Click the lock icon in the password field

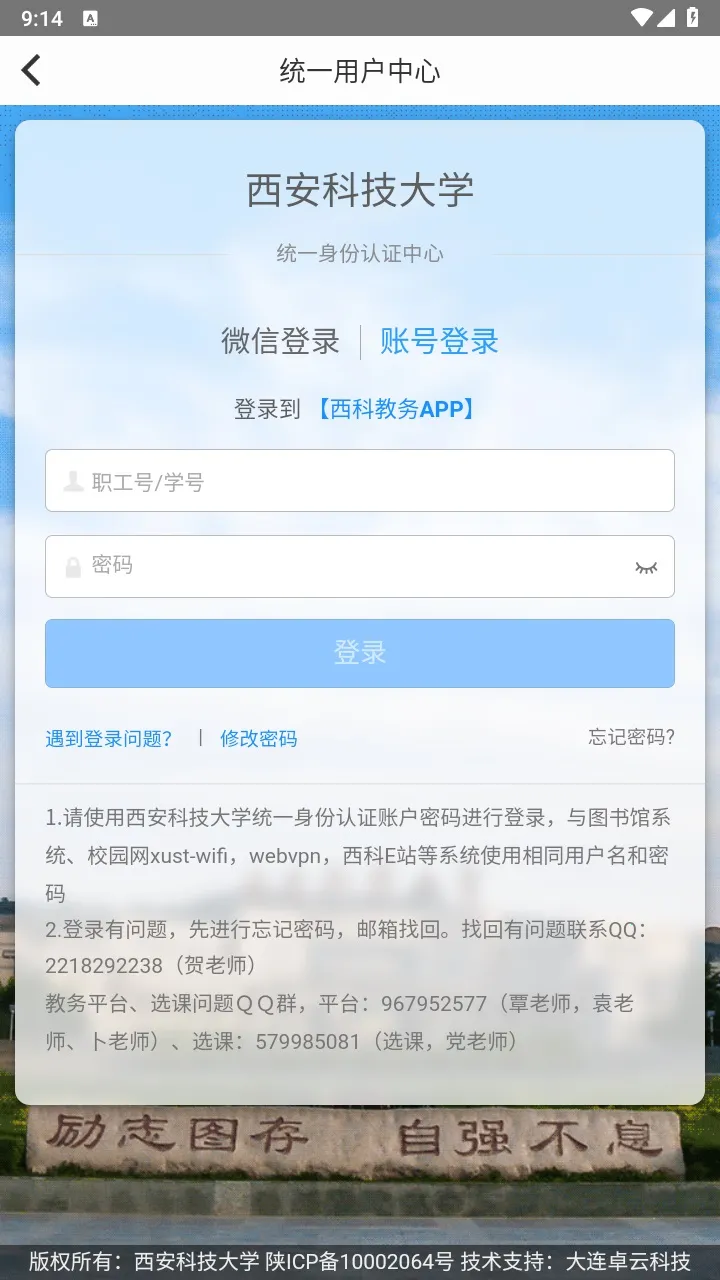click(x=71, y=567)
